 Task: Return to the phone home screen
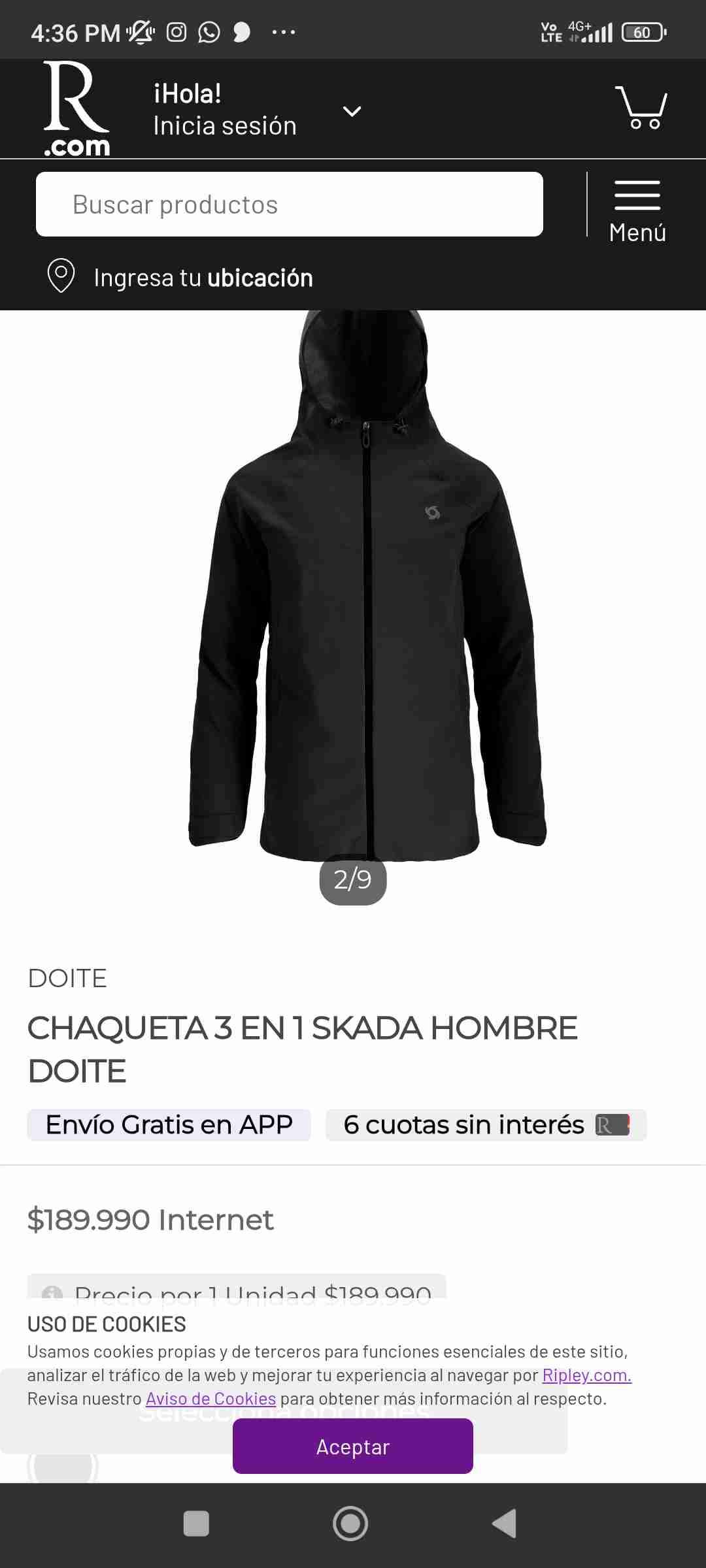click(350, 1524)
